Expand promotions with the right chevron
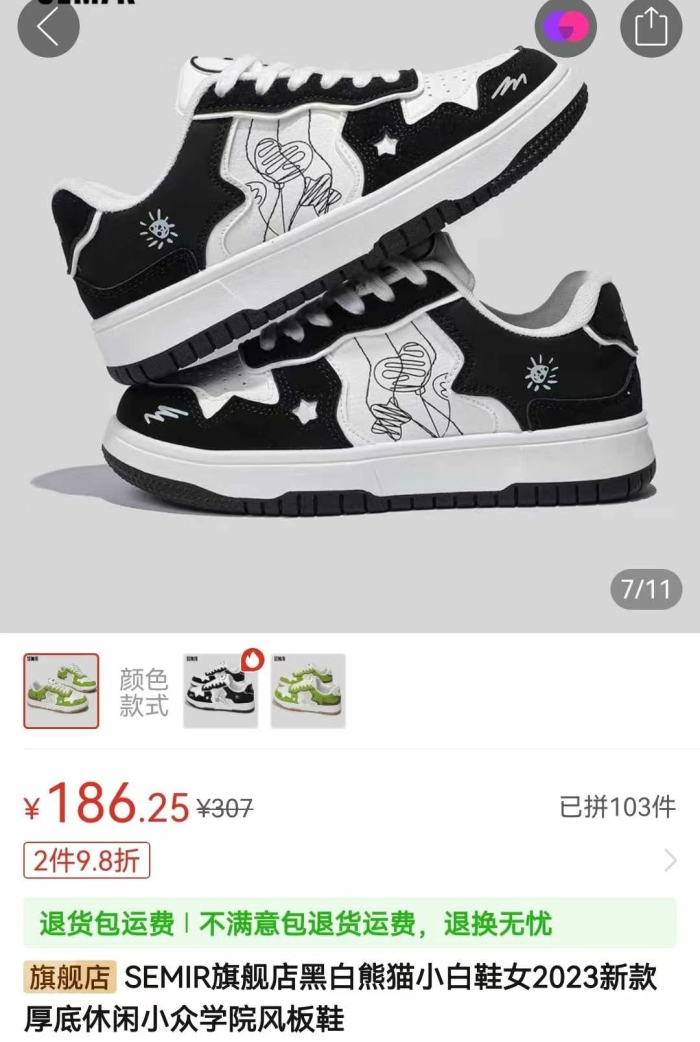The image size is (700, 1042). 669,860
